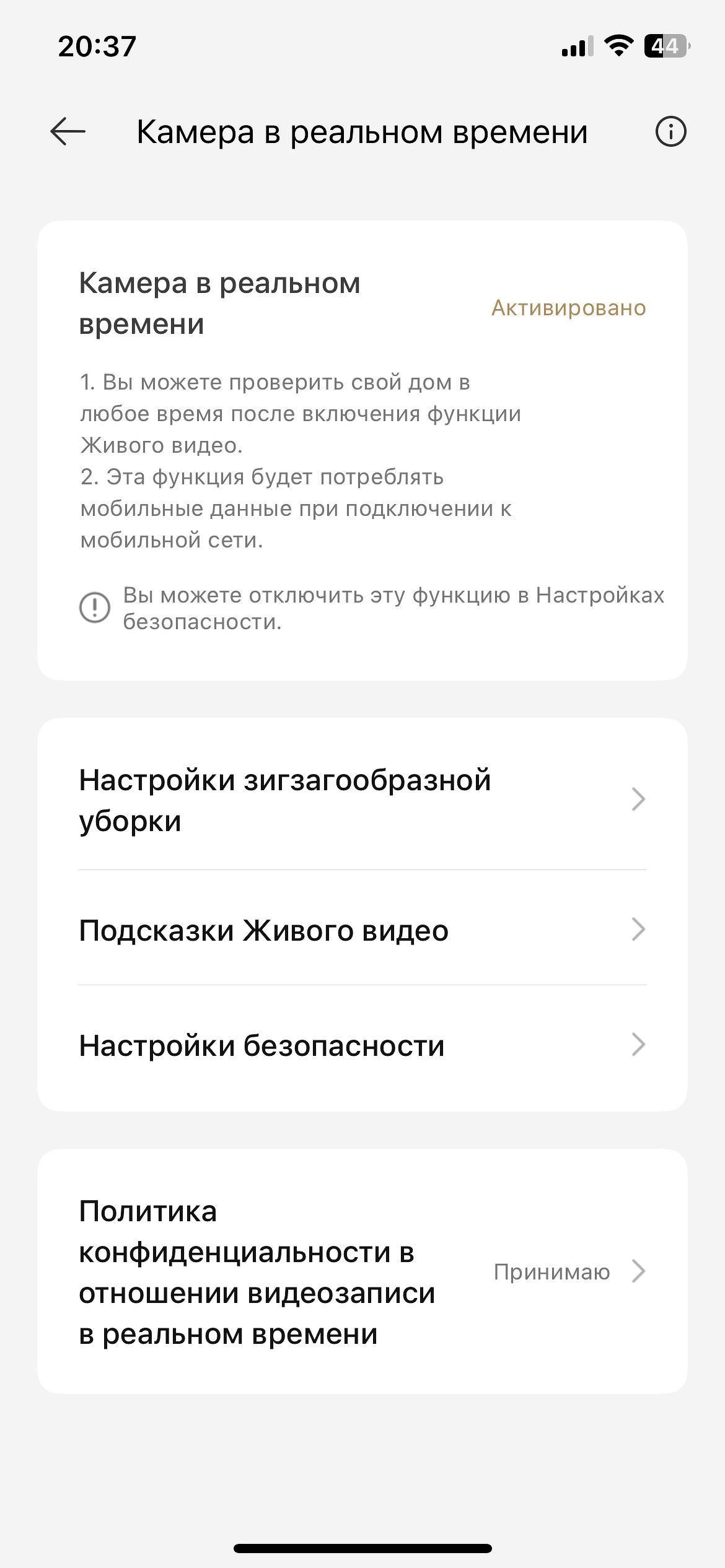The width and height of the screenshot is (725, 1568).
Task: View Политика конфиденциальности в отношении видеозаписи
Action: click(x=362, y=1272)
